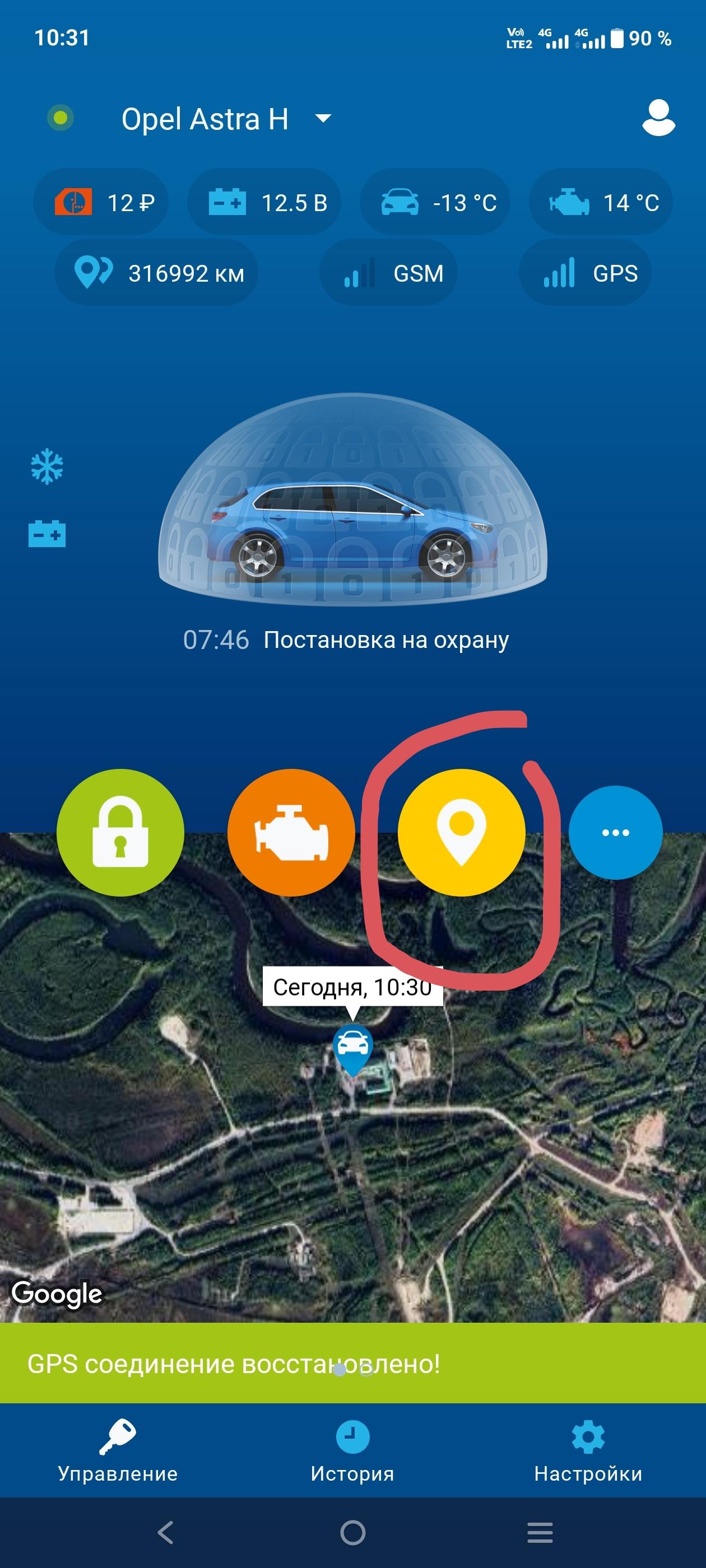Tap the 12 ₽ balance chip
The width and height of the screenshot is (706, 1568).
coord(101,203)
